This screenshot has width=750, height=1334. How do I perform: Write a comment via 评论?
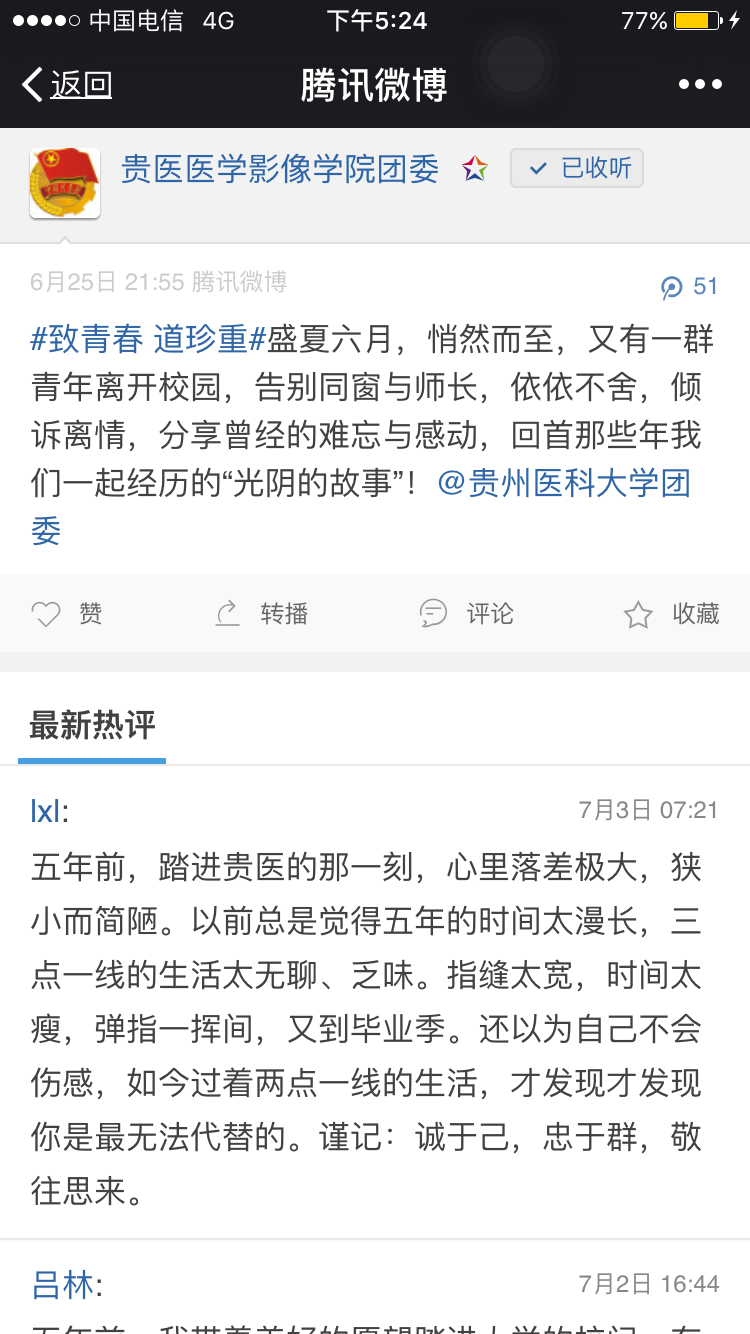(466, 613)
